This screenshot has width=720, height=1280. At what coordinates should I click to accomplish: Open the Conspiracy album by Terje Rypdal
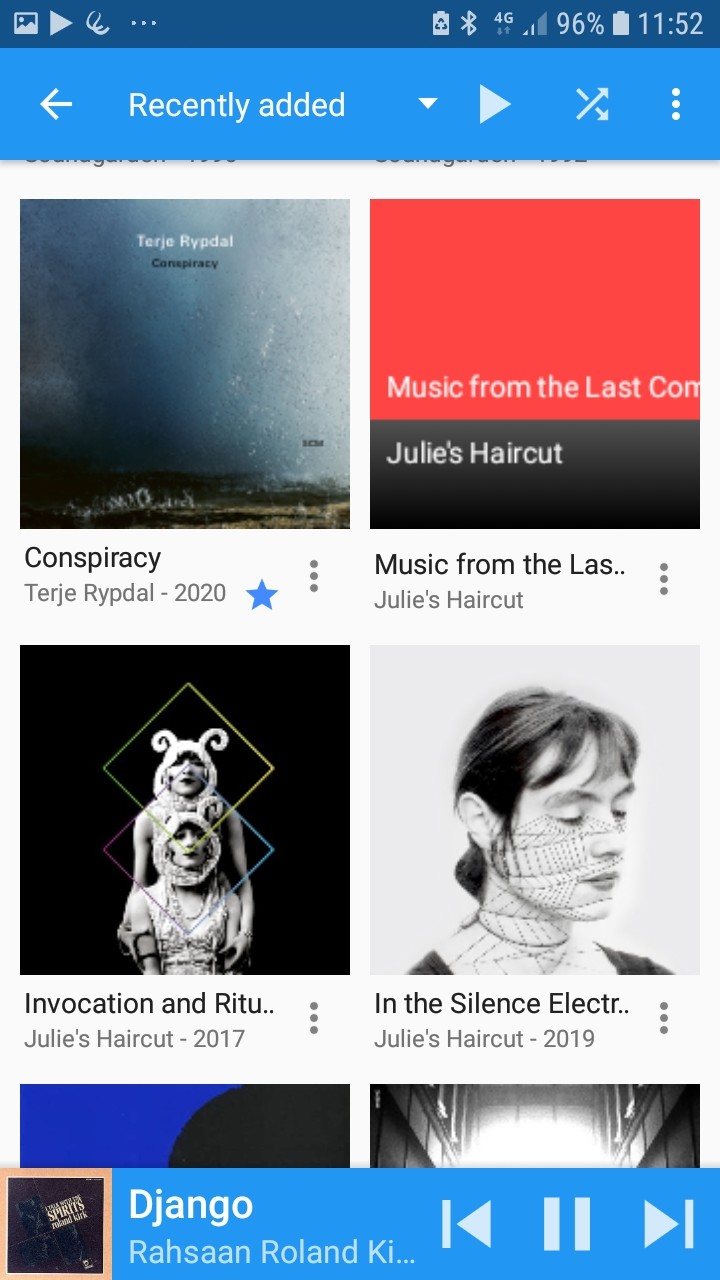tap(185, 364)
